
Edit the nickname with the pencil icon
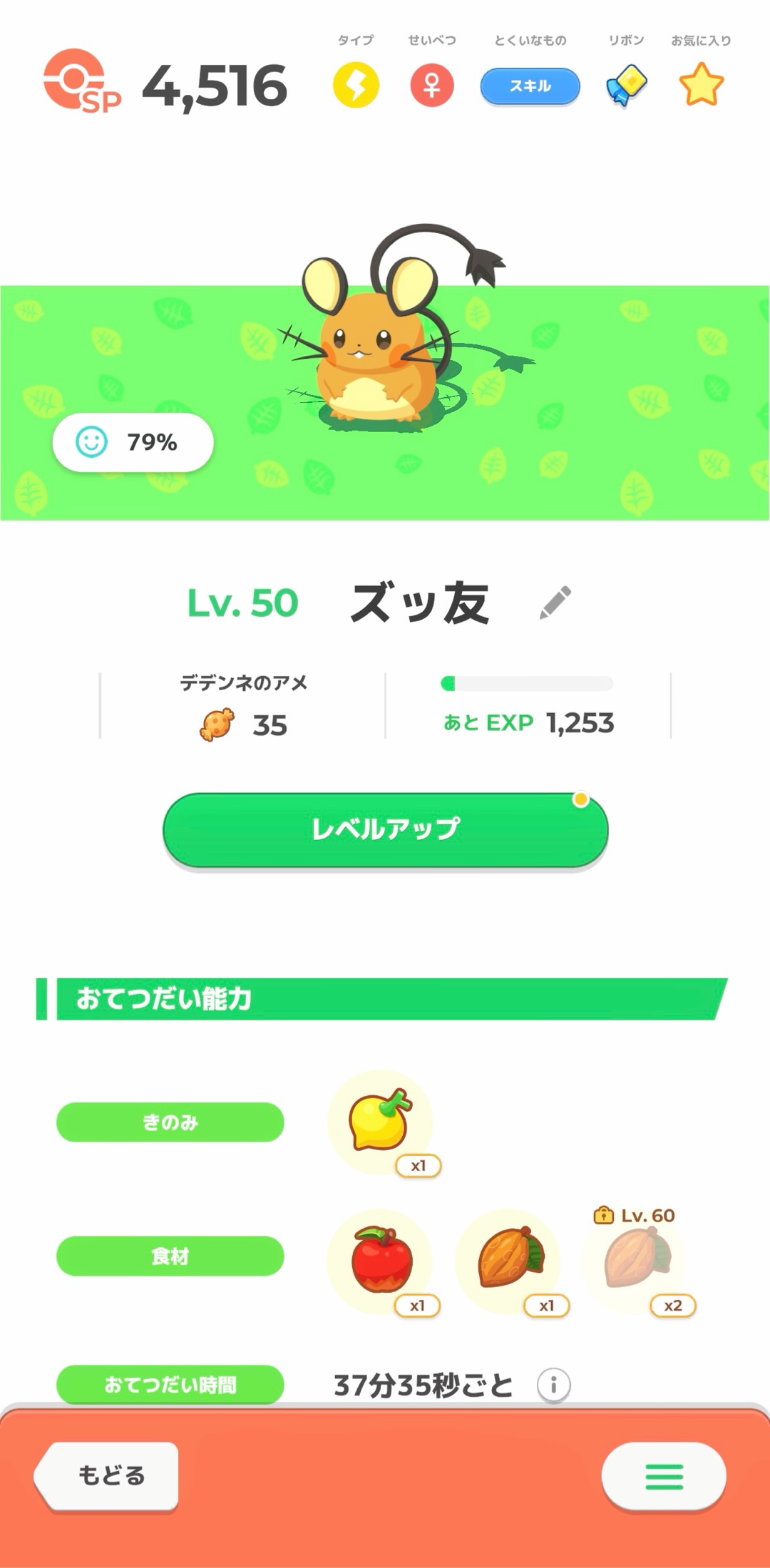point(555,603)
